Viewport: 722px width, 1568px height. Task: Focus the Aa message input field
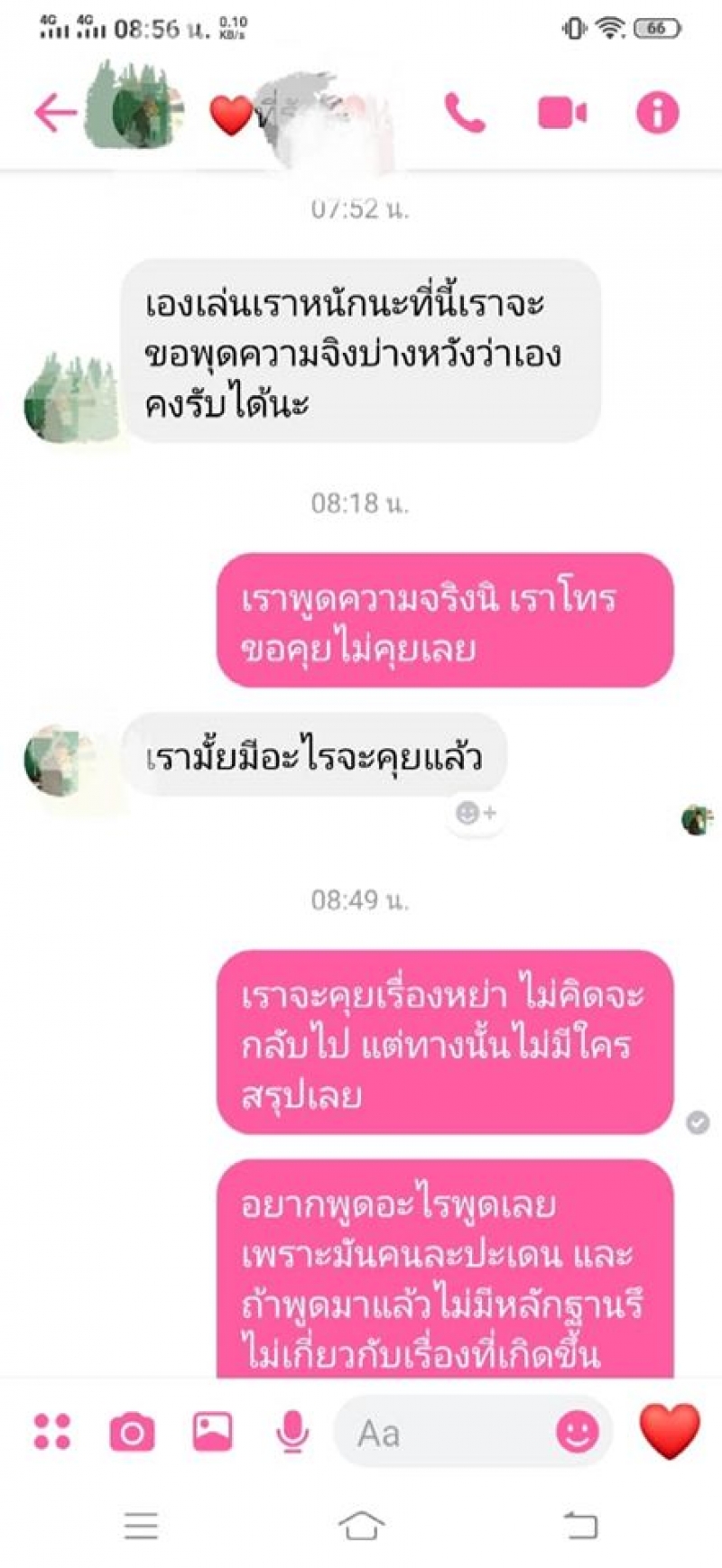pos(442,1433)
